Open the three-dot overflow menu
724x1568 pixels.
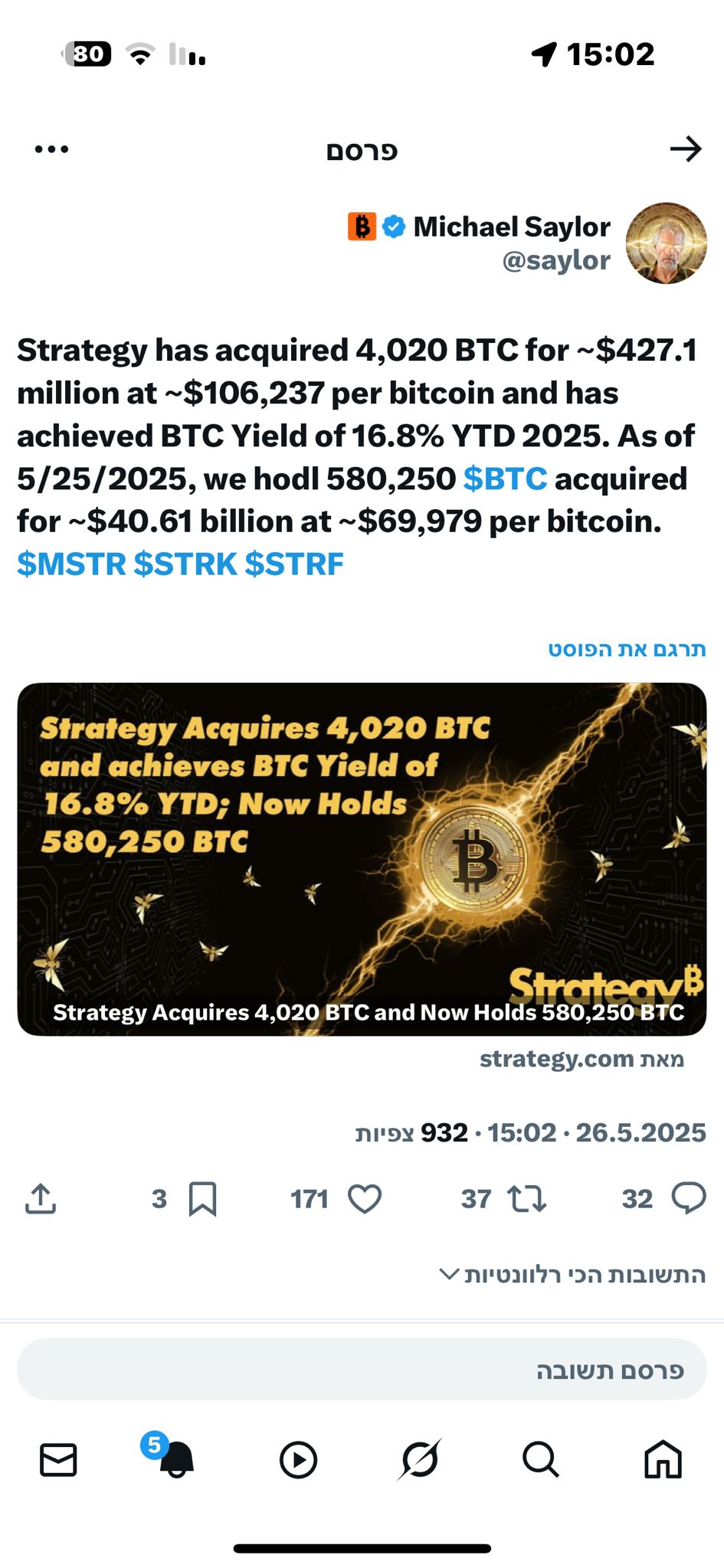(51, 149)
